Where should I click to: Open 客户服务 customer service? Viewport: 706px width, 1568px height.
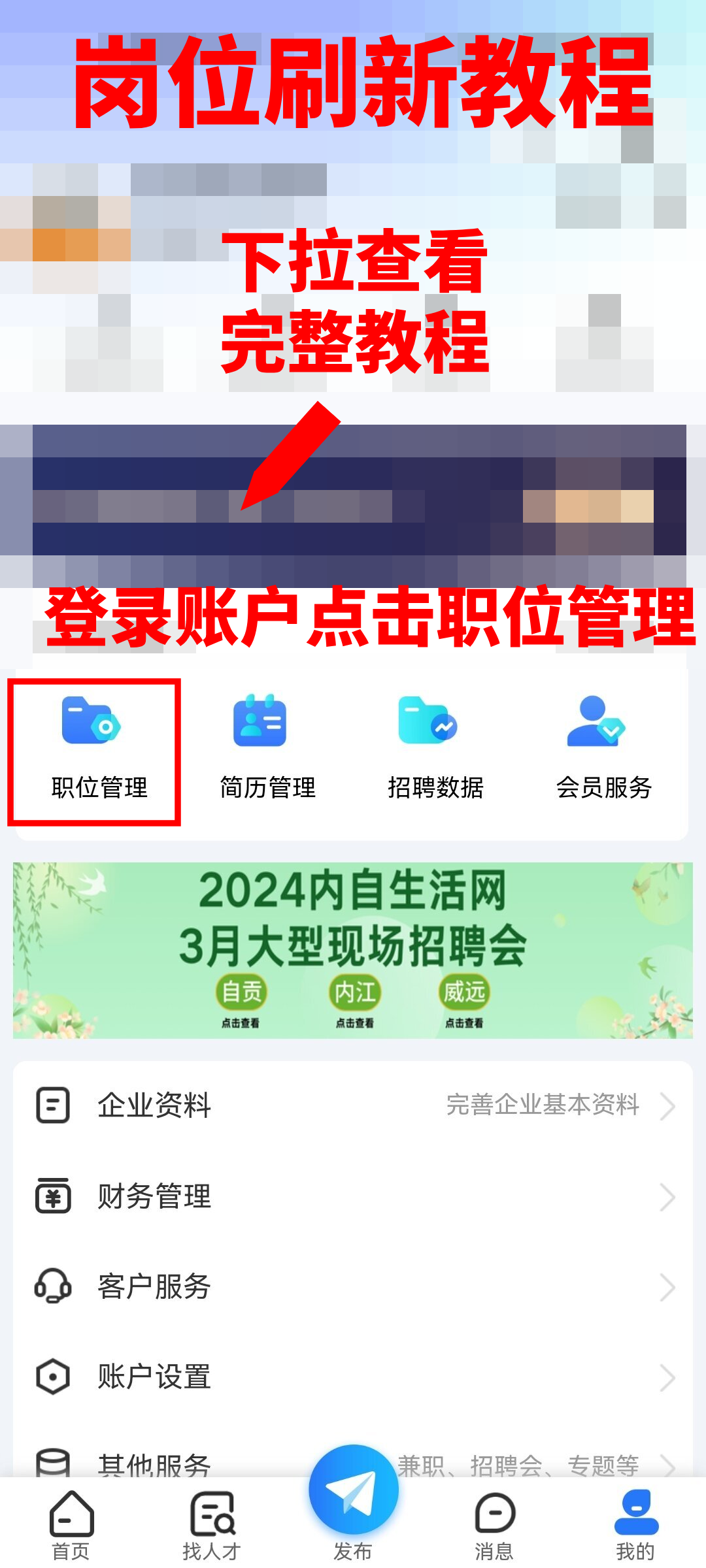point(353,1286)
